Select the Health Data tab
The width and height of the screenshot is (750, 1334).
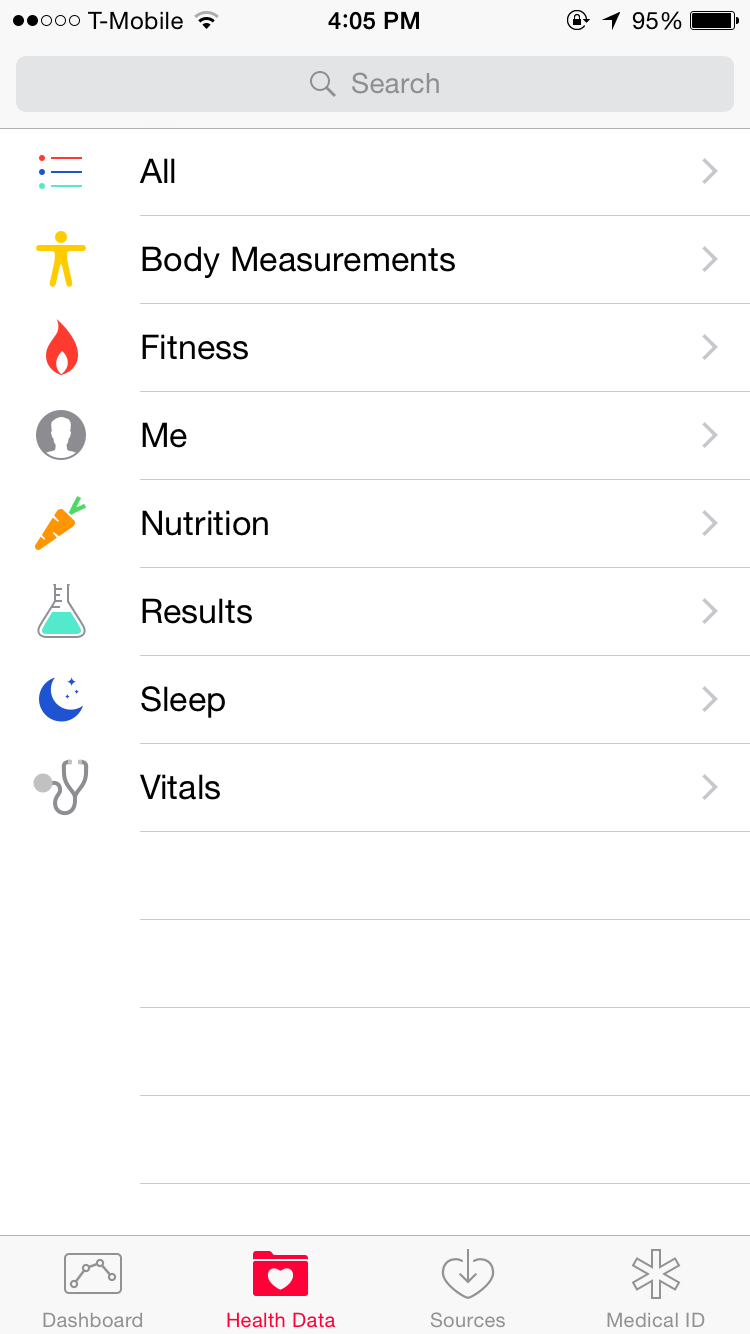281,1288
